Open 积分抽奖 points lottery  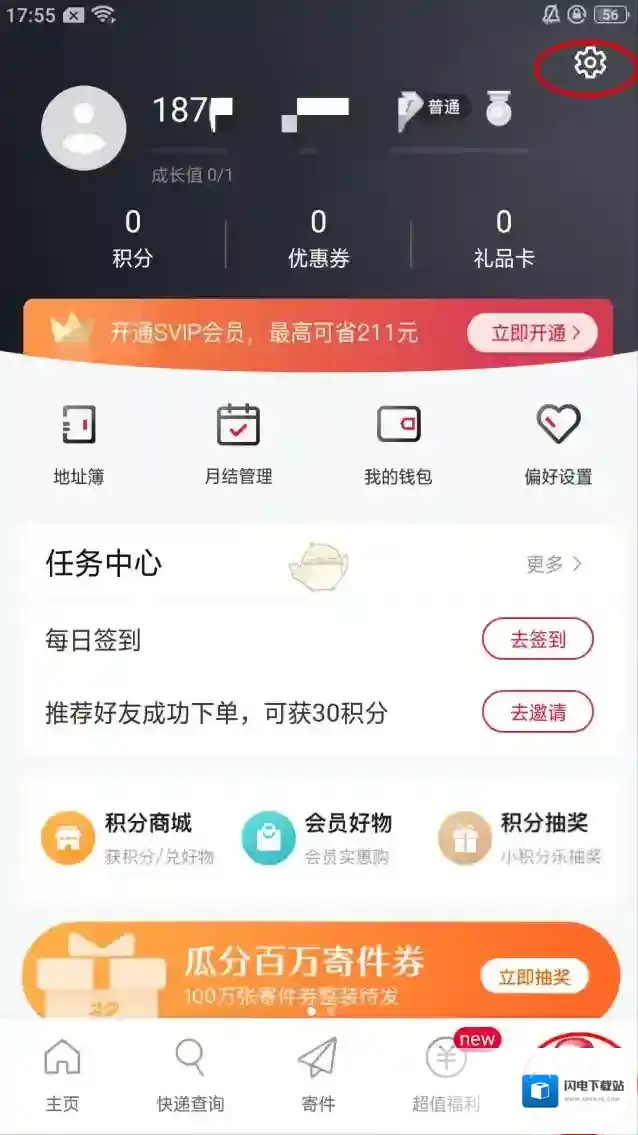(520, 838)
